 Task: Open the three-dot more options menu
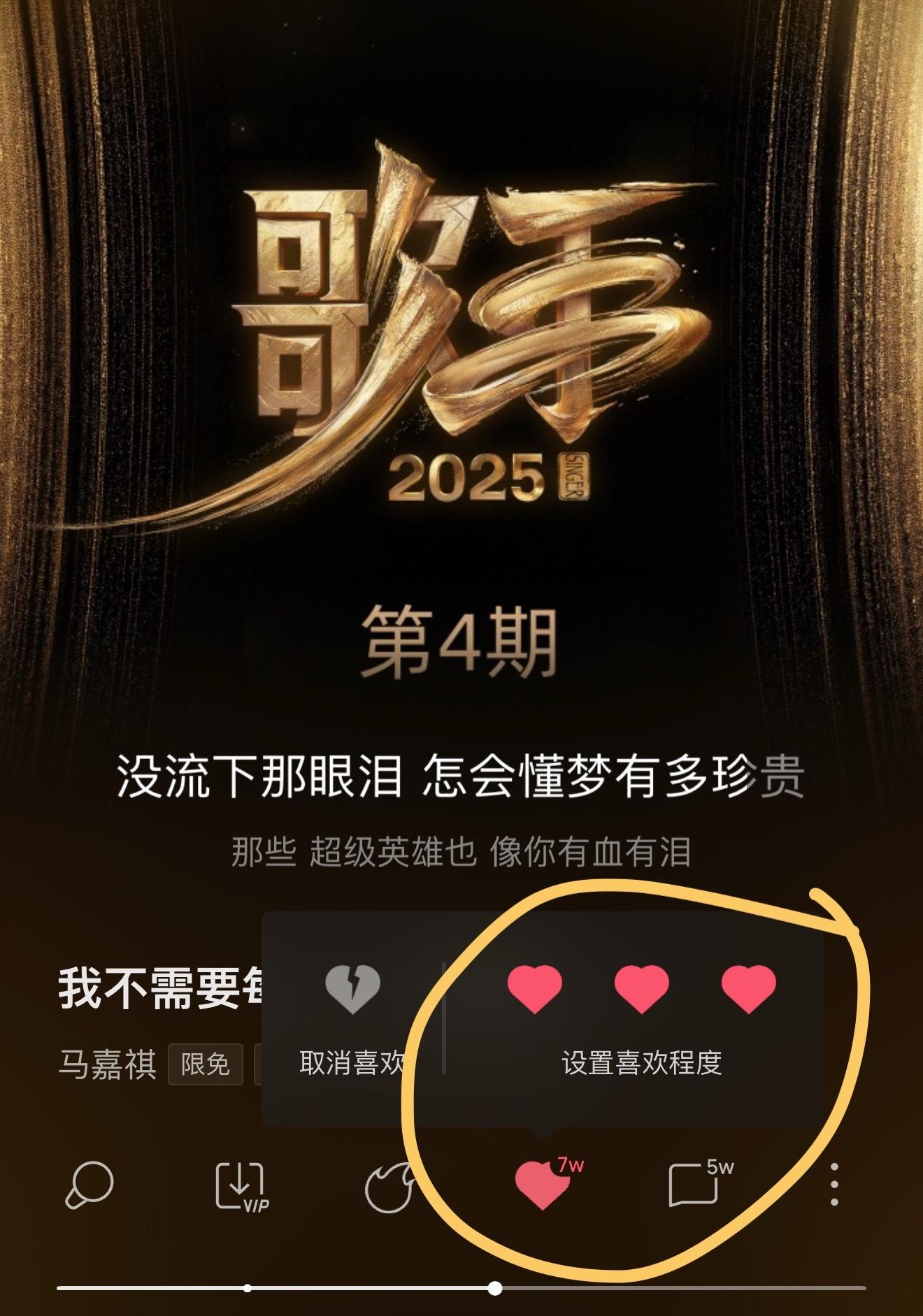pyautogui.click(x=834, y=1185)
